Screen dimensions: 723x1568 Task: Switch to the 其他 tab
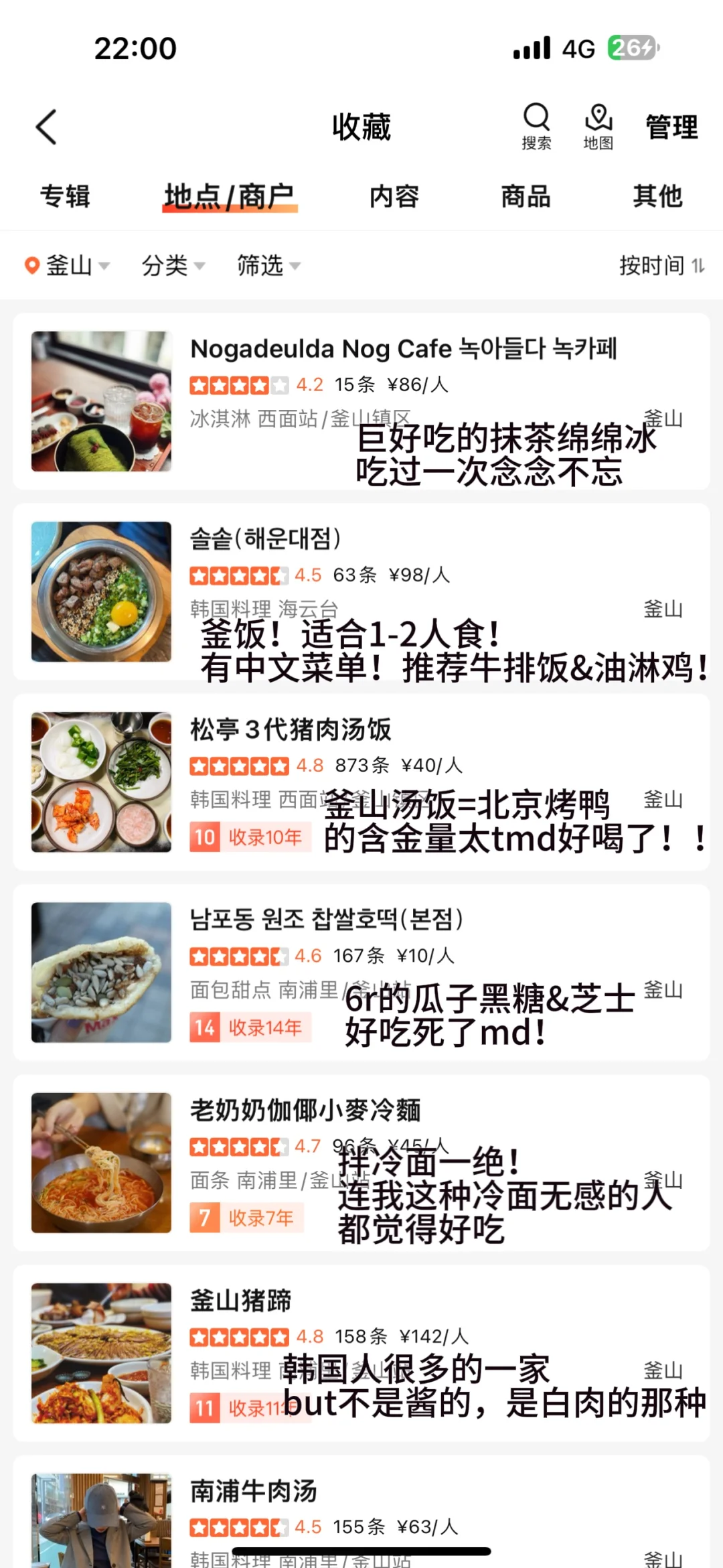657,196
